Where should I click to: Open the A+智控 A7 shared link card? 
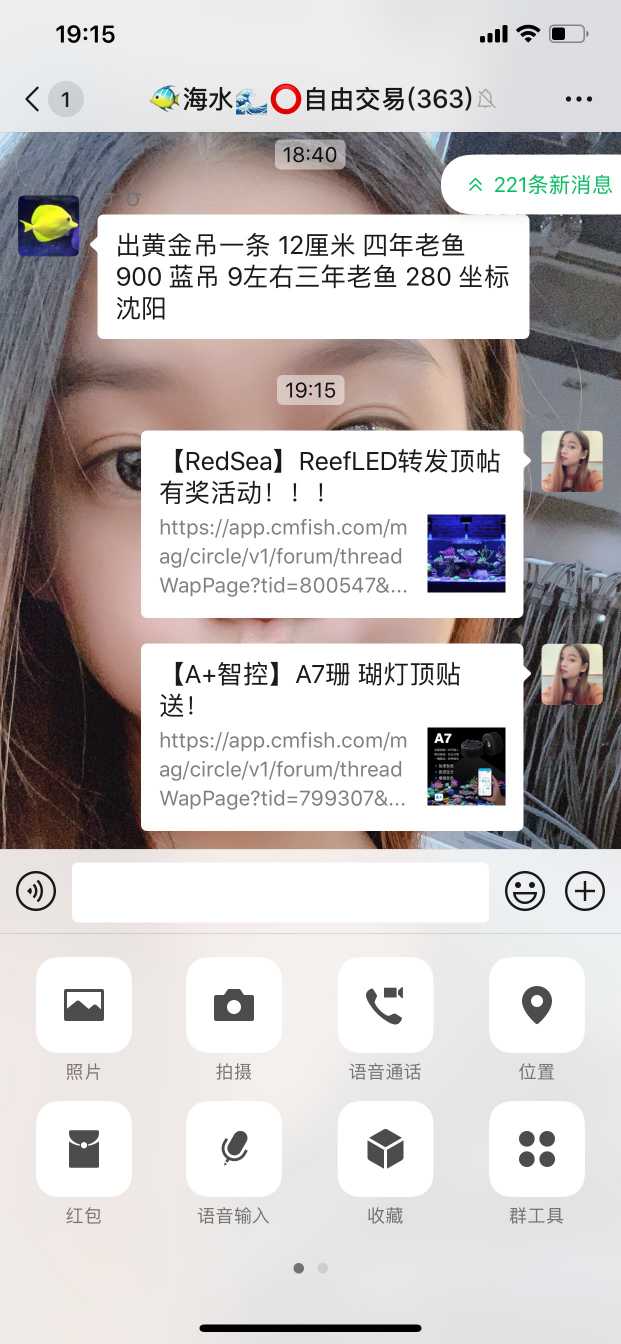pos(331,737)
